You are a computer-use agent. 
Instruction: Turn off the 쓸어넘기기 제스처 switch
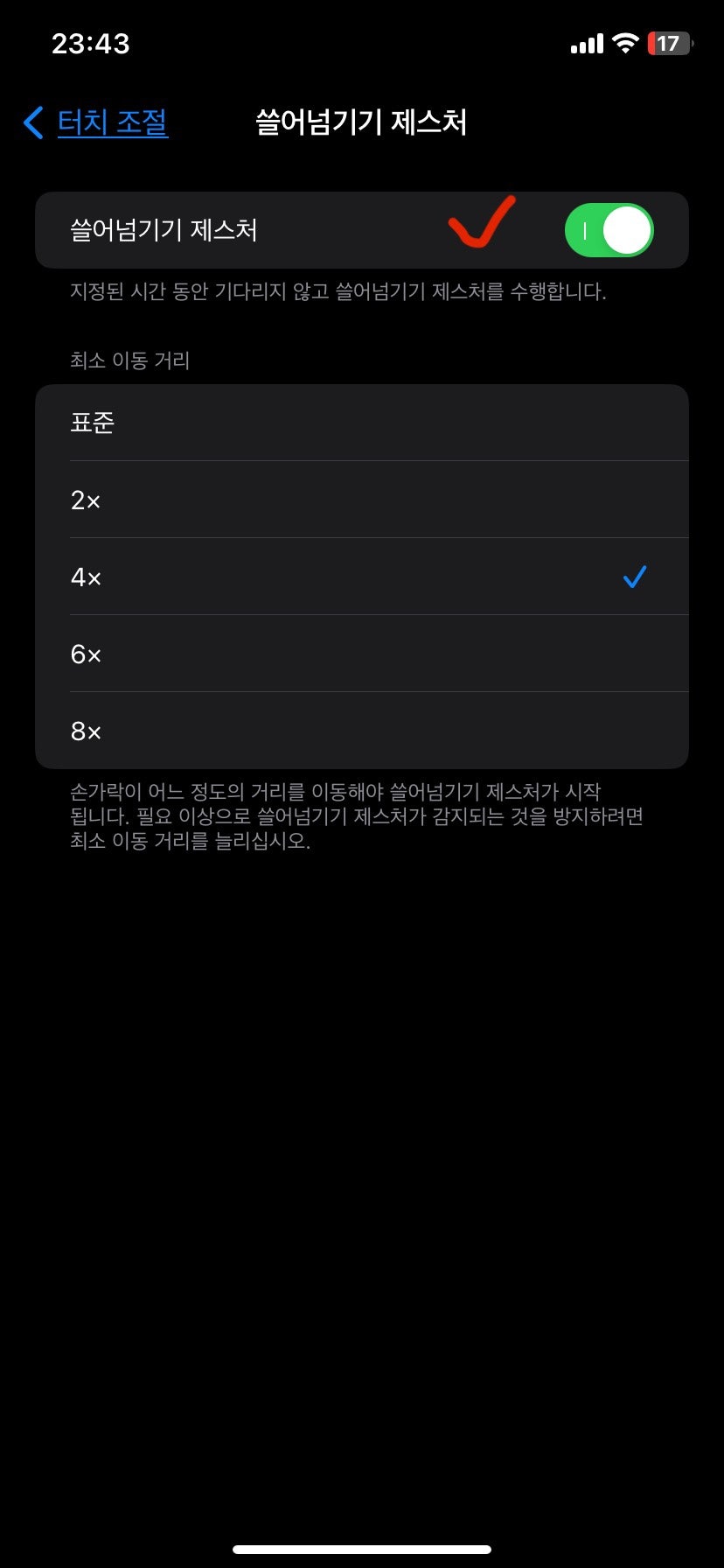609,230
